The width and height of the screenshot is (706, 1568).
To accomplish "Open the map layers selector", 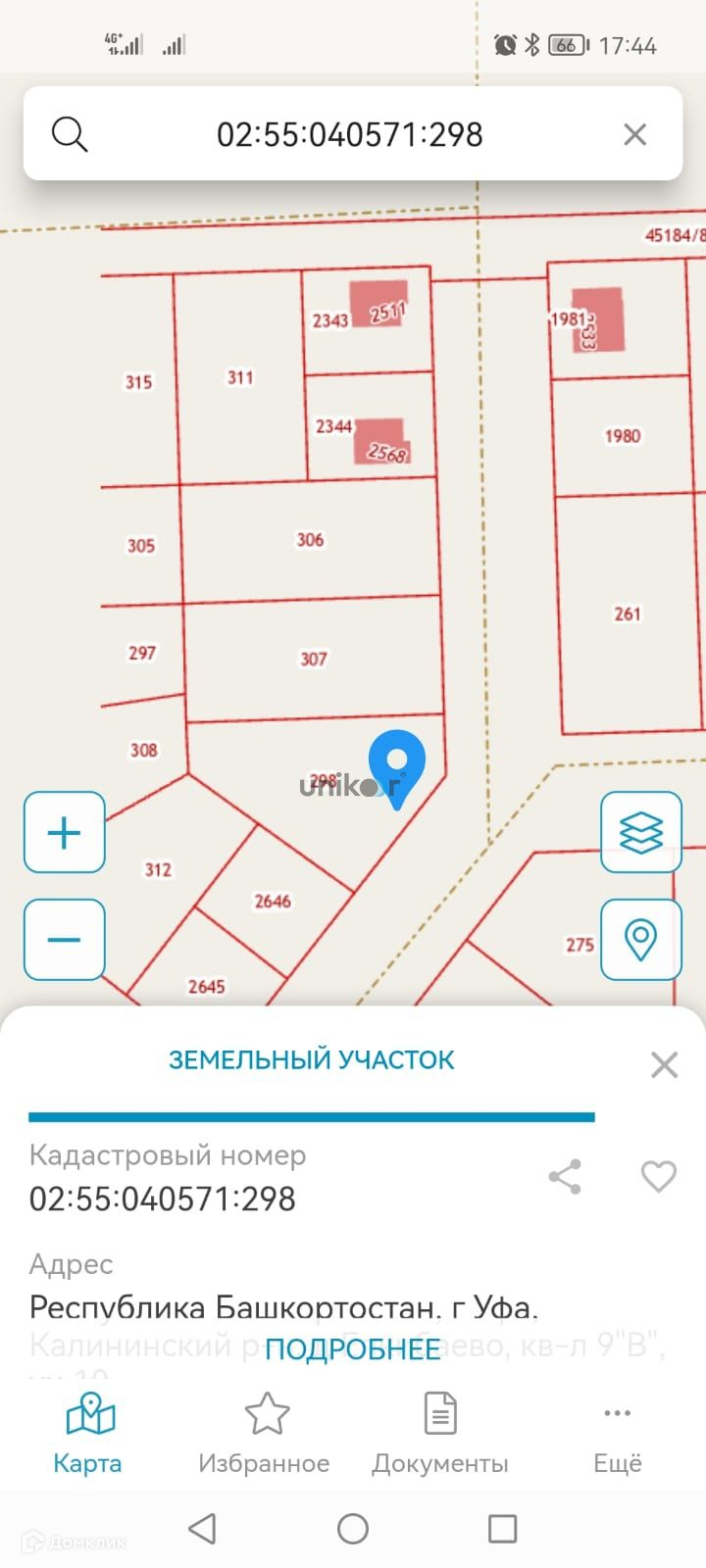I will coord(641,833).
